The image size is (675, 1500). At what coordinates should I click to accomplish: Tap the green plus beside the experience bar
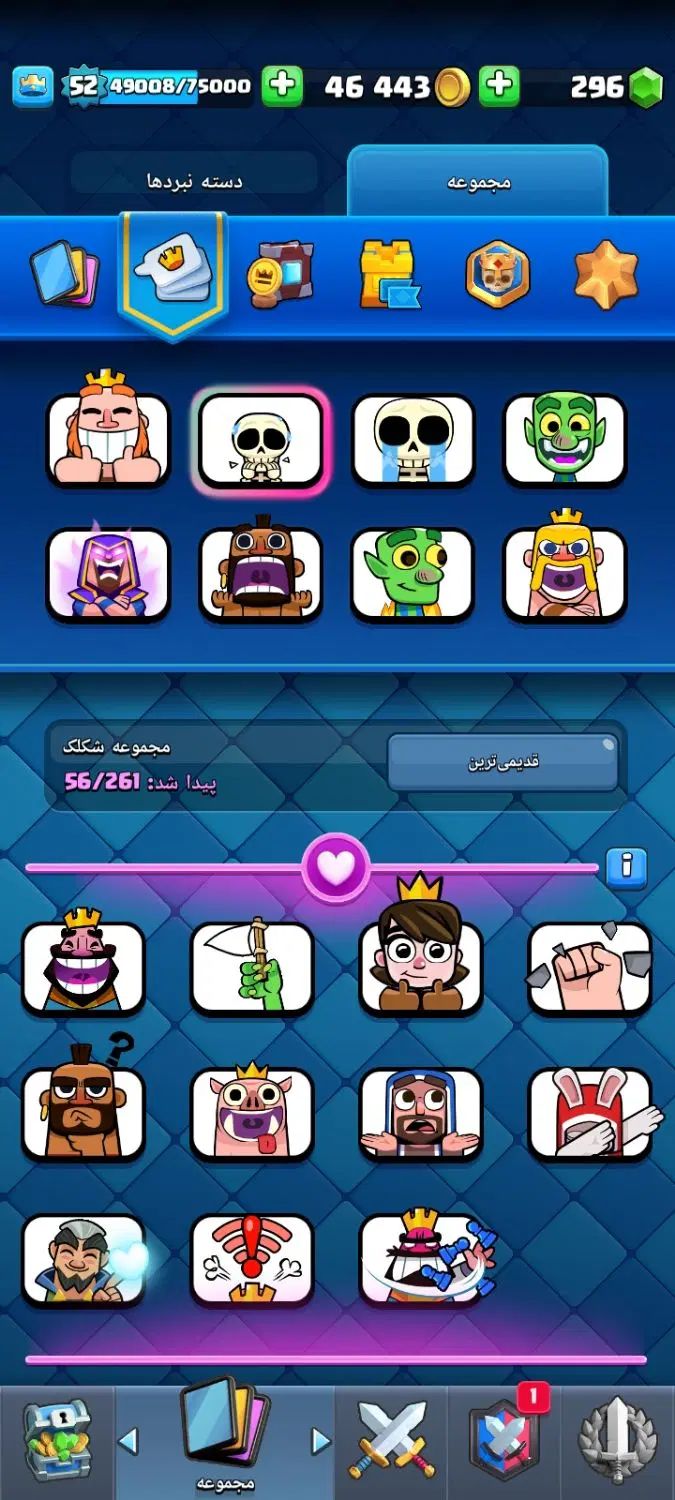[x=282, y=87]
